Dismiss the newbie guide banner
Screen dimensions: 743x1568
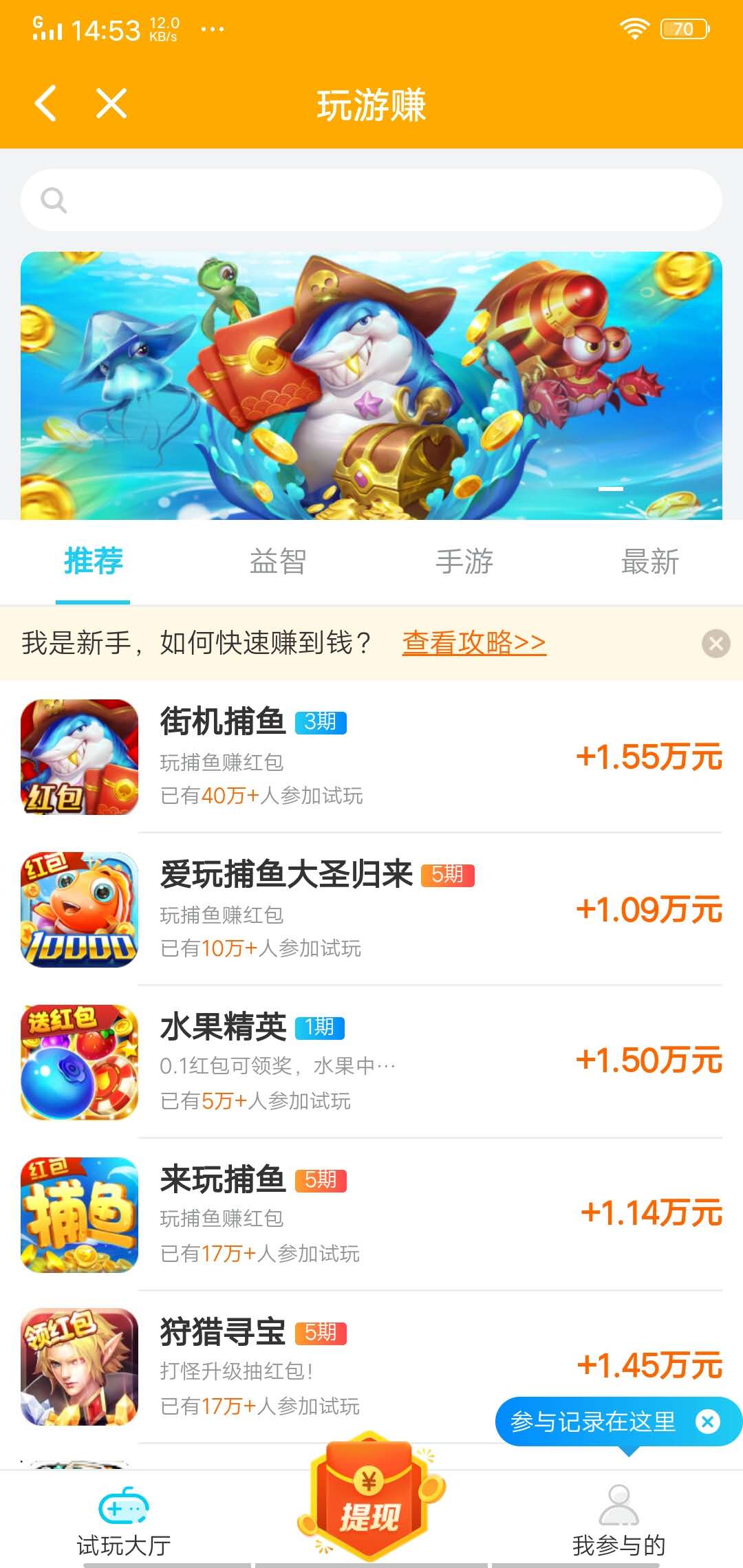tap(716, 643)
